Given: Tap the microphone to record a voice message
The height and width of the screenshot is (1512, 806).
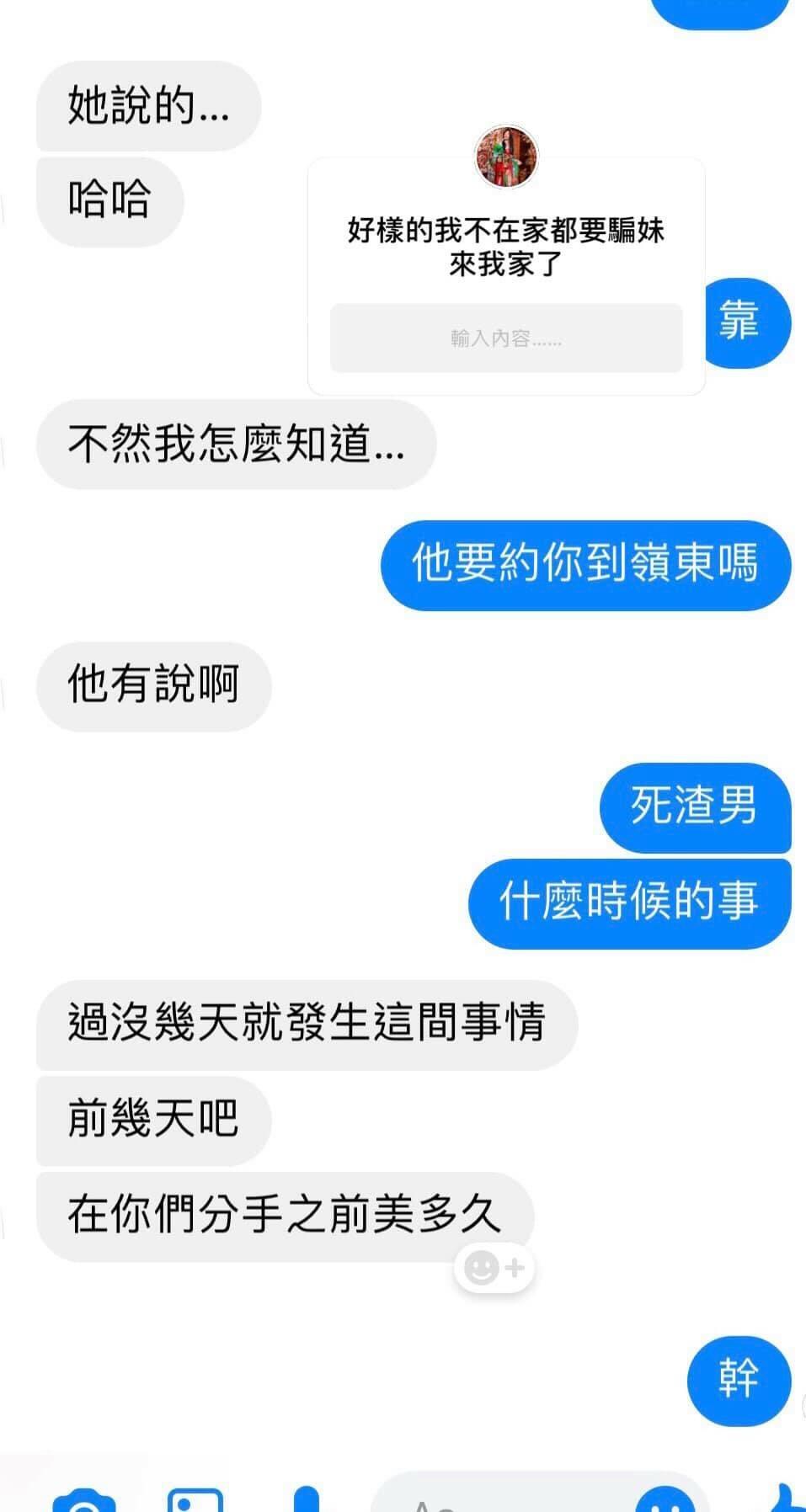Looking at the screenshot, I should 307,1501.
